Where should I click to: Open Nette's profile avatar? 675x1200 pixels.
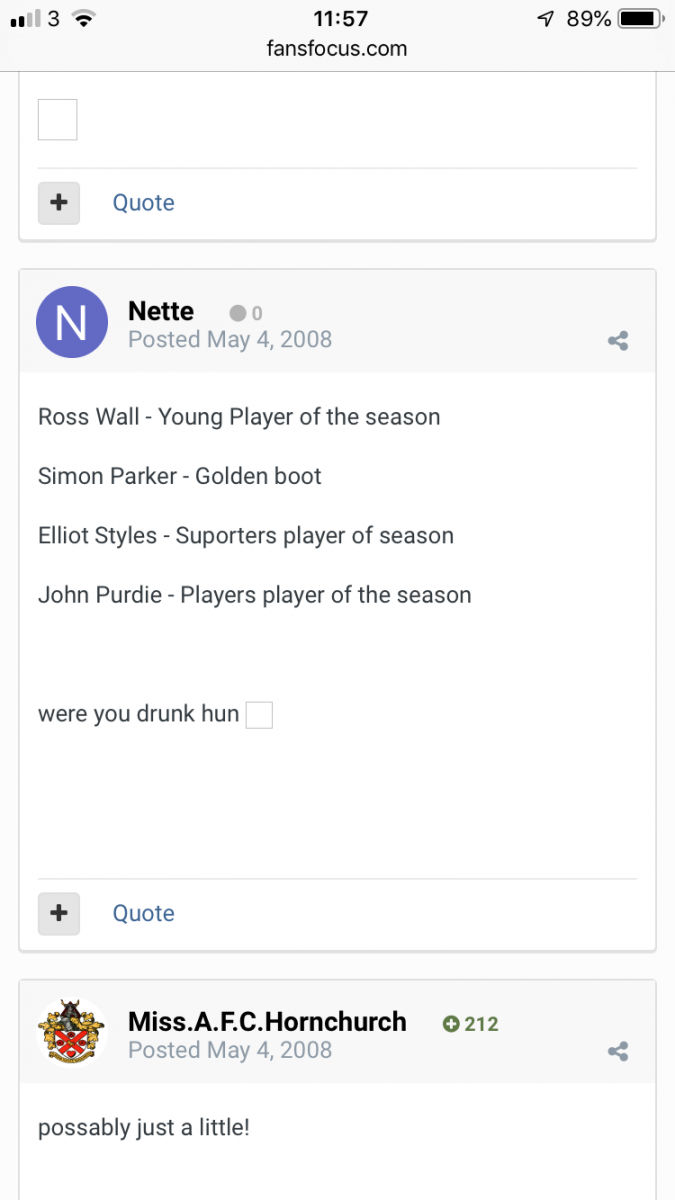(x=72, y=322)
